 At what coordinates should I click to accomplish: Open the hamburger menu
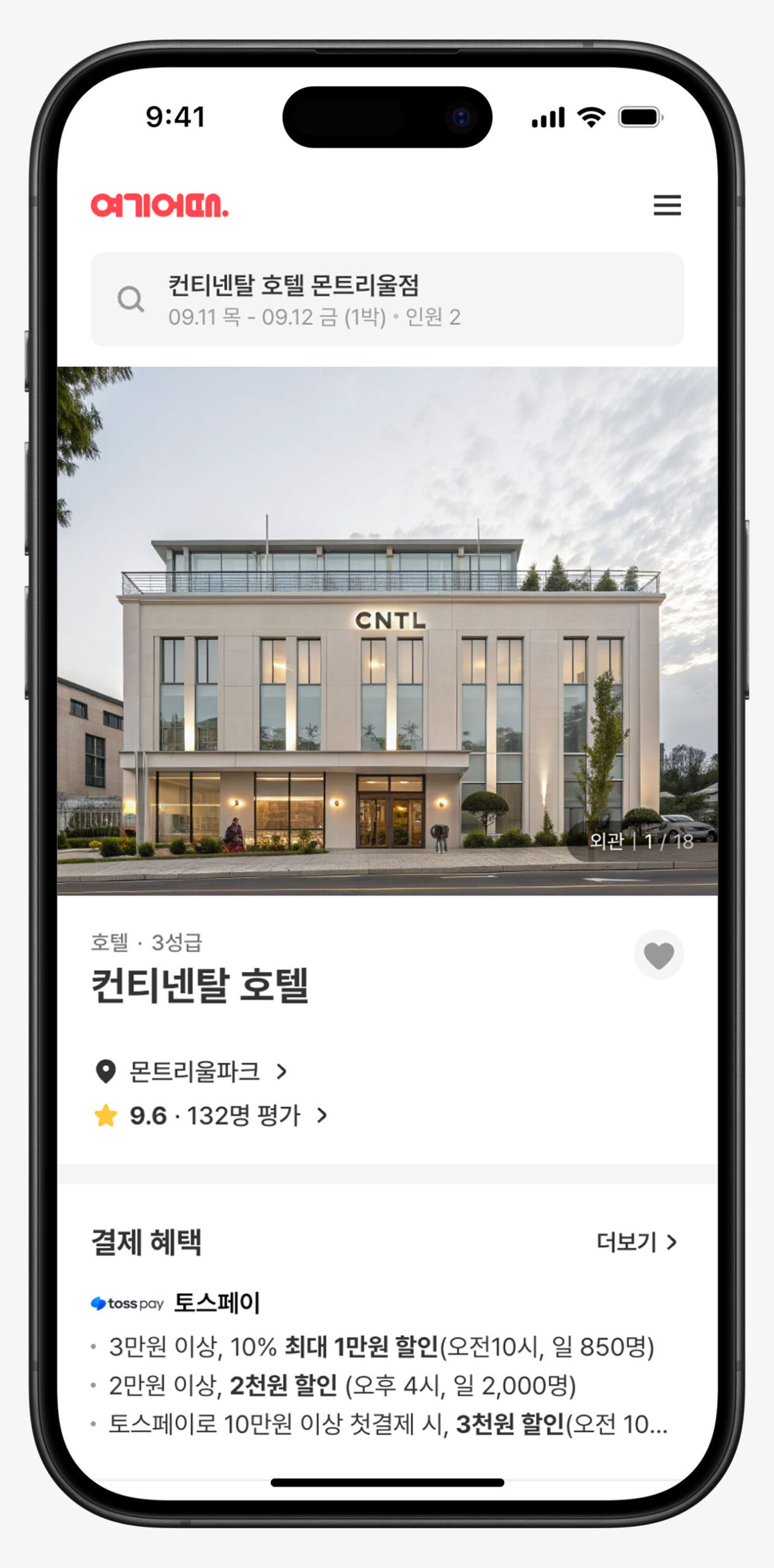tap(667, 205)
